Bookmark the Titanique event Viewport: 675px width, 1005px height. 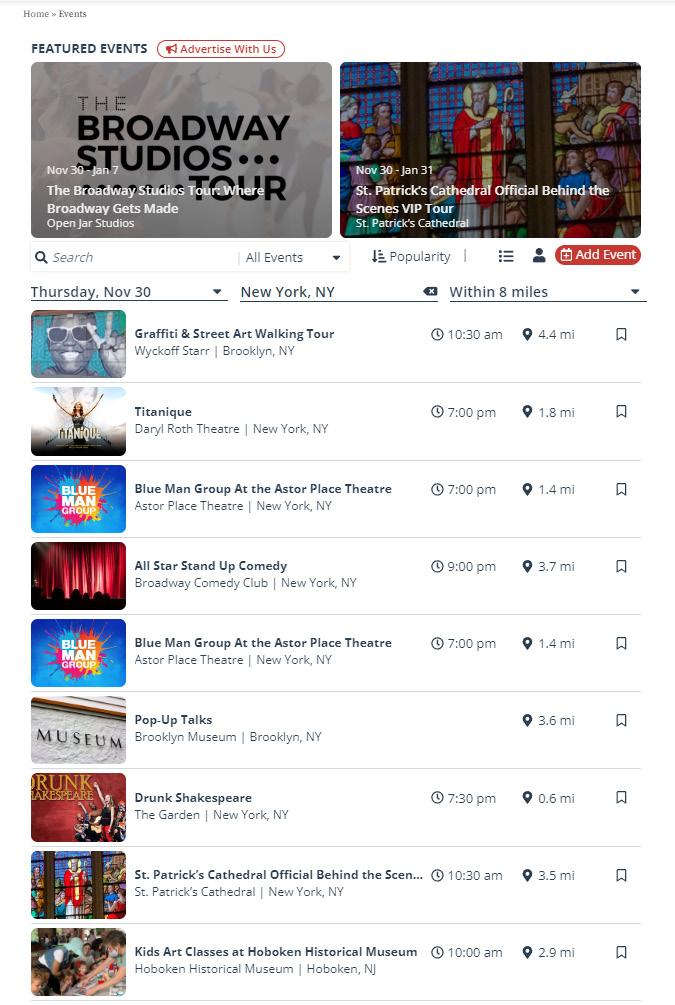(x=621, y=412)
